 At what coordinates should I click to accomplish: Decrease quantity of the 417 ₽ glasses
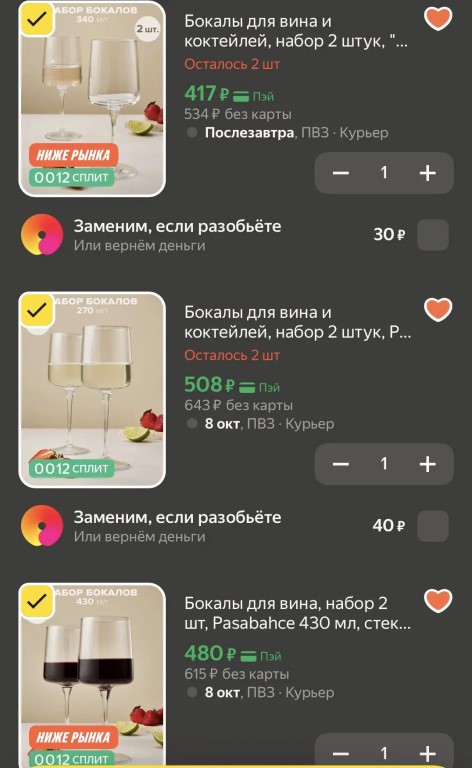point(341,172)
